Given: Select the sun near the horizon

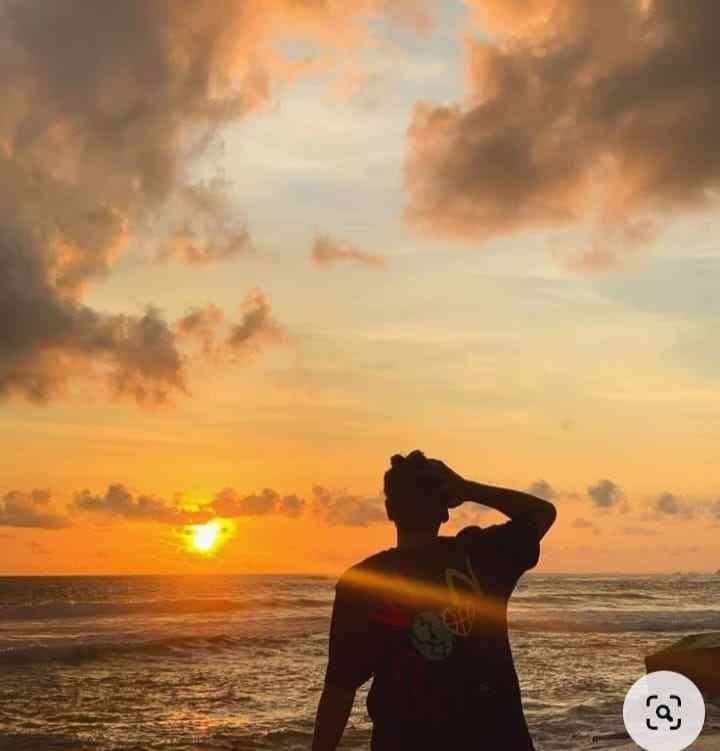Looking at the screenshot, I should [x=205, y=535].
